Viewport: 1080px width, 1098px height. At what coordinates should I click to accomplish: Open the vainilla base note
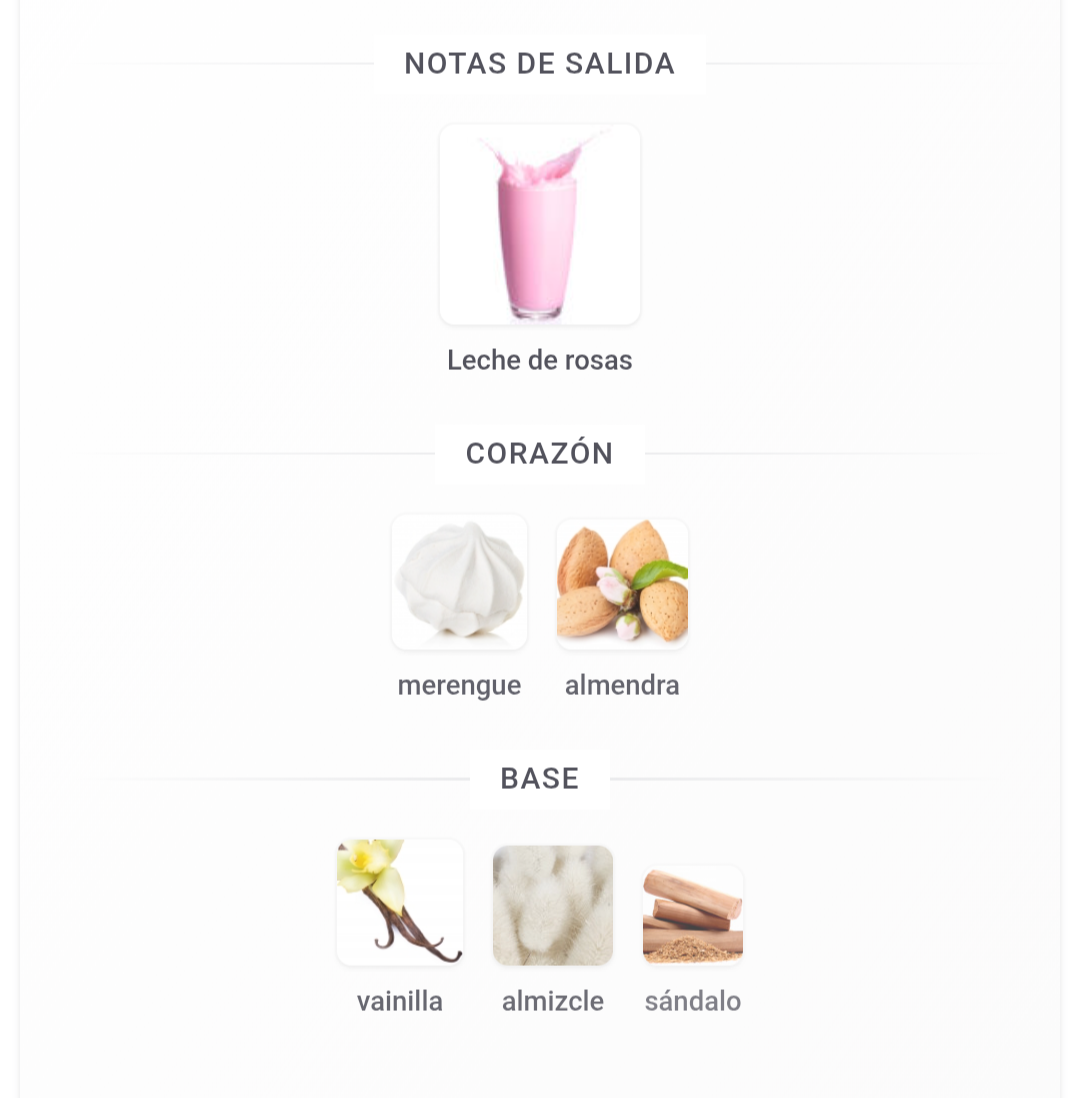tap(400, 902)
